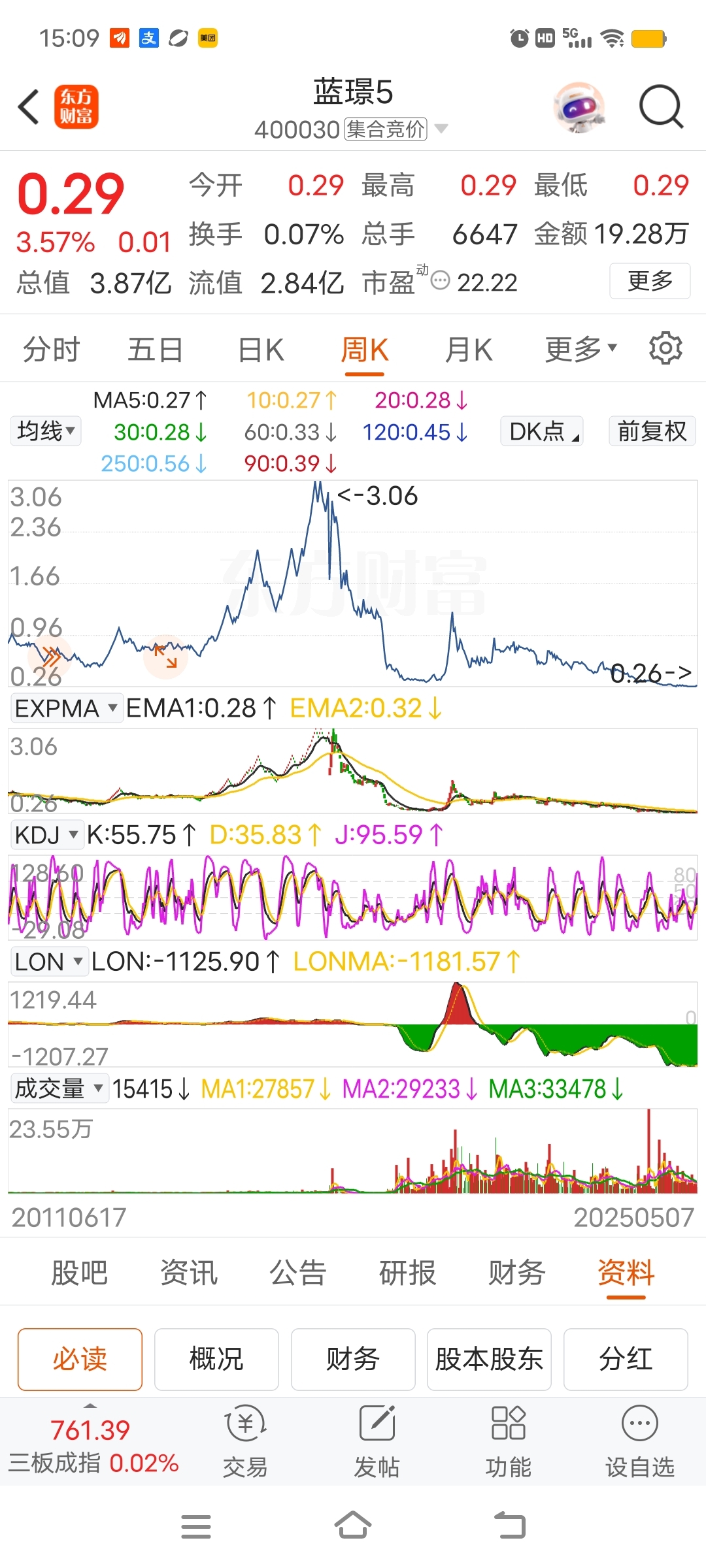Image resolution: width=706 pixels, height=1568 pixels.
Task: Change the EXPMA indicator dropdown
Action: 66,708
